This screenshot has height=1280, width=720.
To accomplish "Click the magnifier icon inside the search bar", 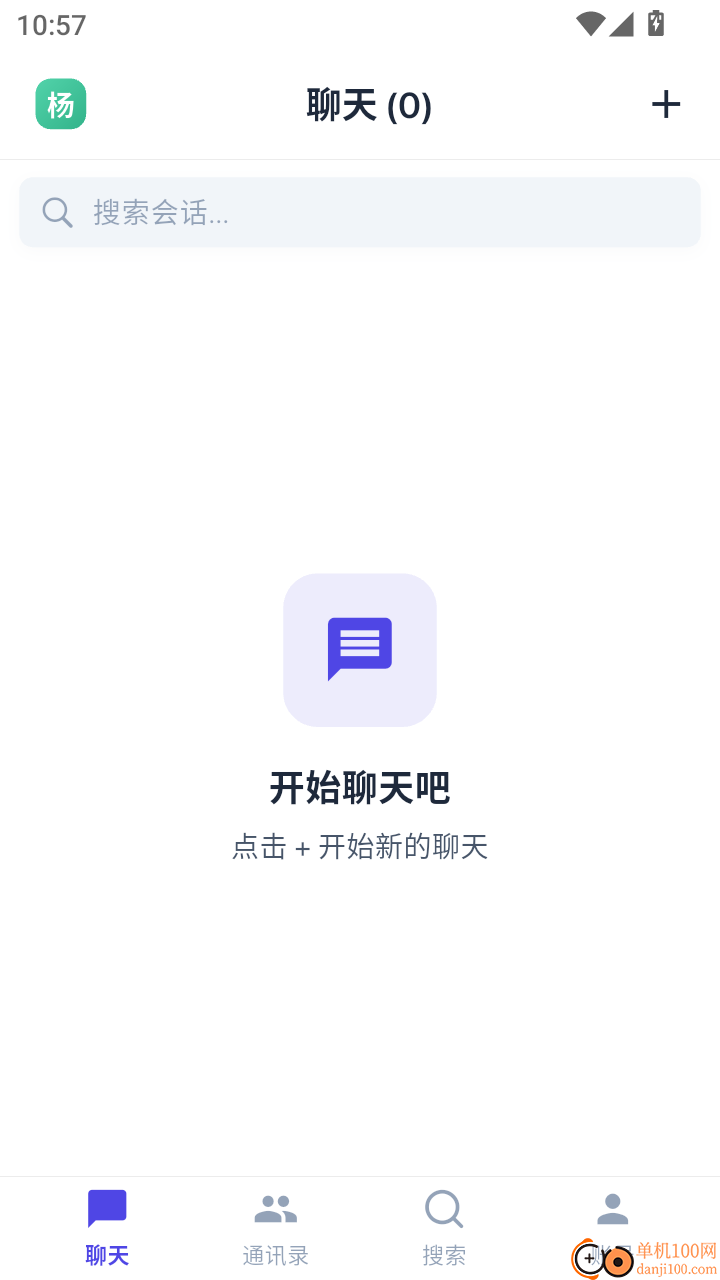I will click(x=57, y=212).
